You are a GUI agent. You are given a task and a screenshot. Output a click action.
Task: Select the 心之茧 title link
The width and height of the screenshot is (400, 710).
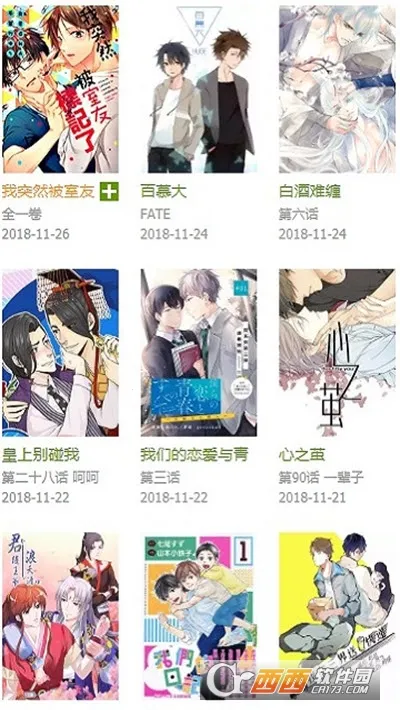[x=302, y=455]
